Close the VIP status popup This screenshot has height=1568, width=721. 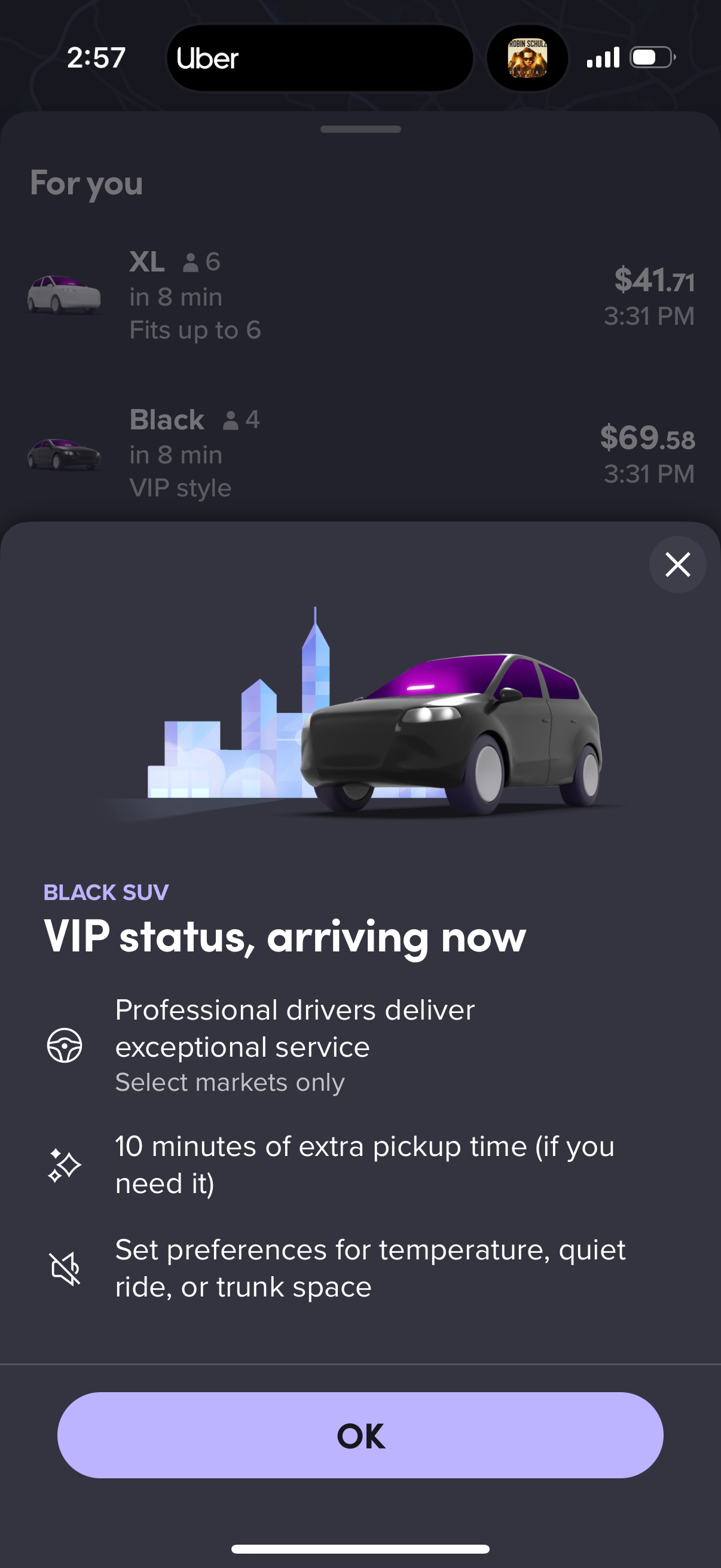tap(677, 565)
